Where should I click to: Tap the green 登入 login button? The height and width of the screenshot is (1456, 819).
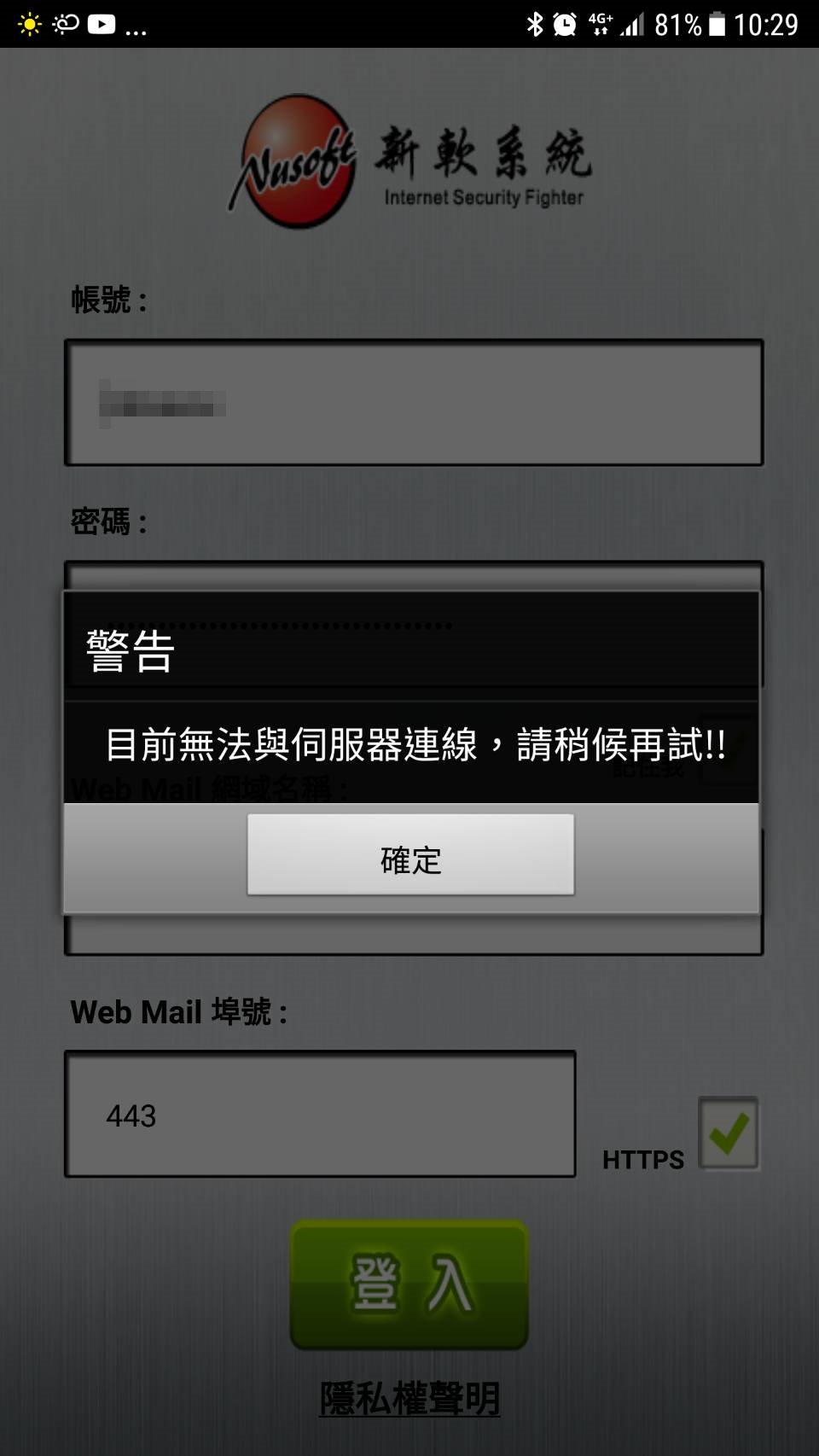tap(409, 1284)
